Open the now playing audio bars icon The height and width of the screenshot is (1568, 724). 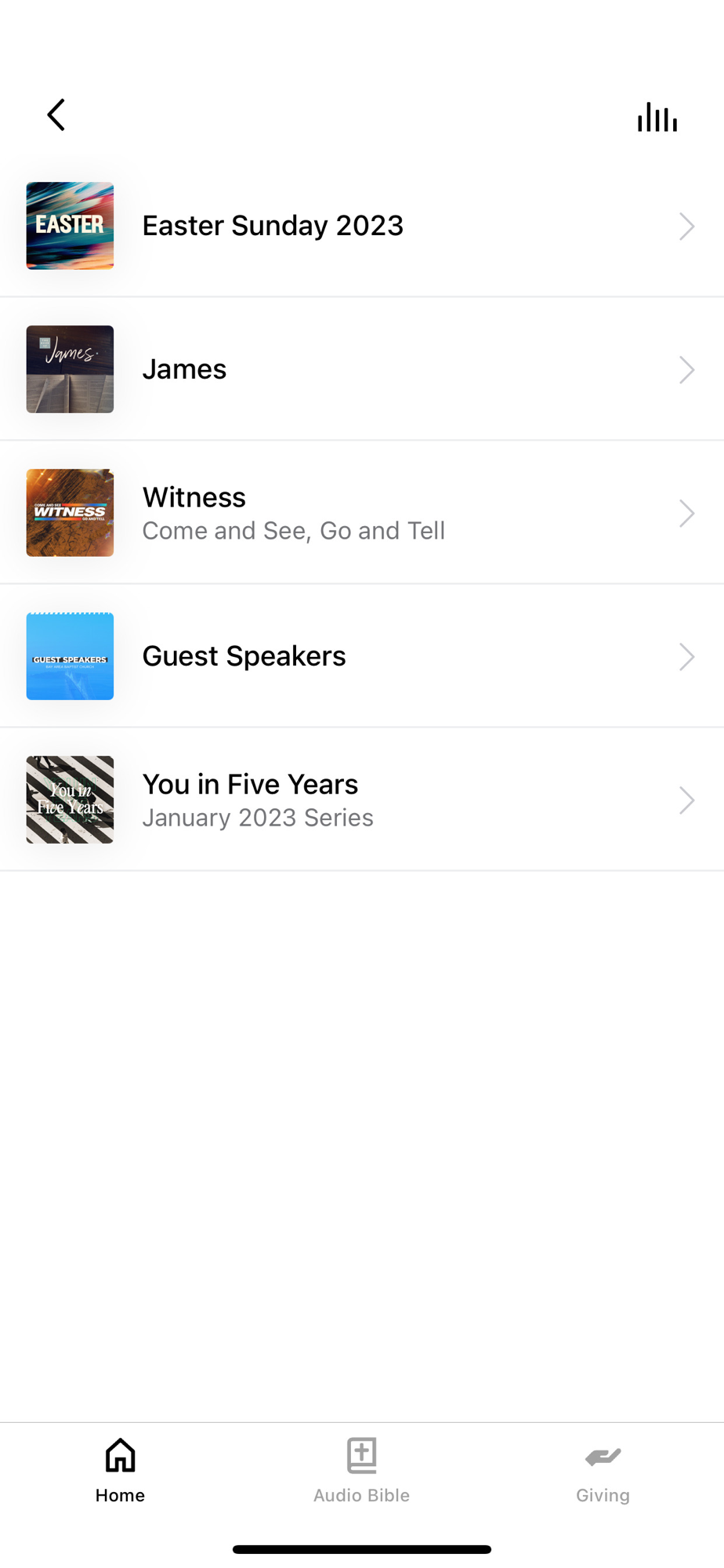tap(657, 118)
